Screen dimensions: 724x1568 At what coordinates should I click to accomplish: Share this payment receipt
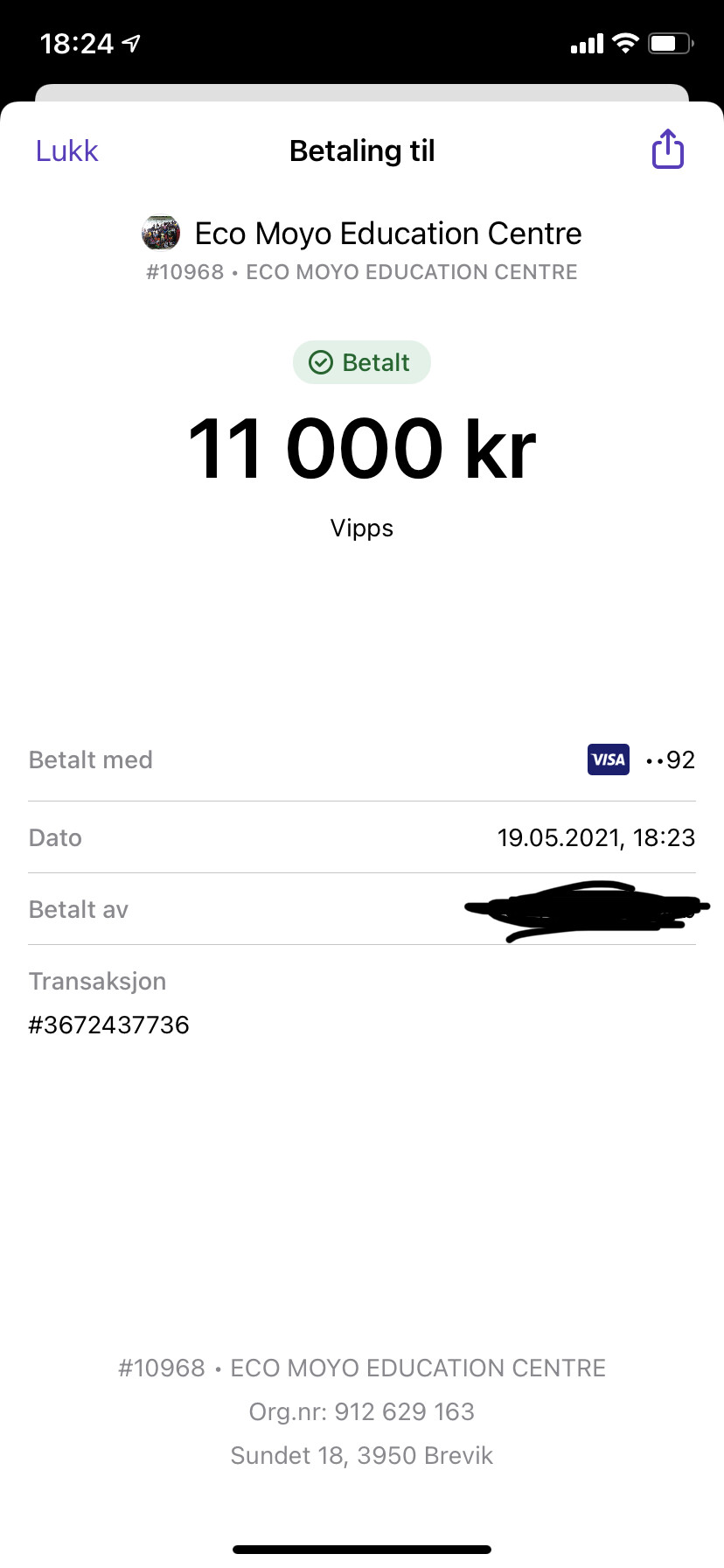click(668, 149)
